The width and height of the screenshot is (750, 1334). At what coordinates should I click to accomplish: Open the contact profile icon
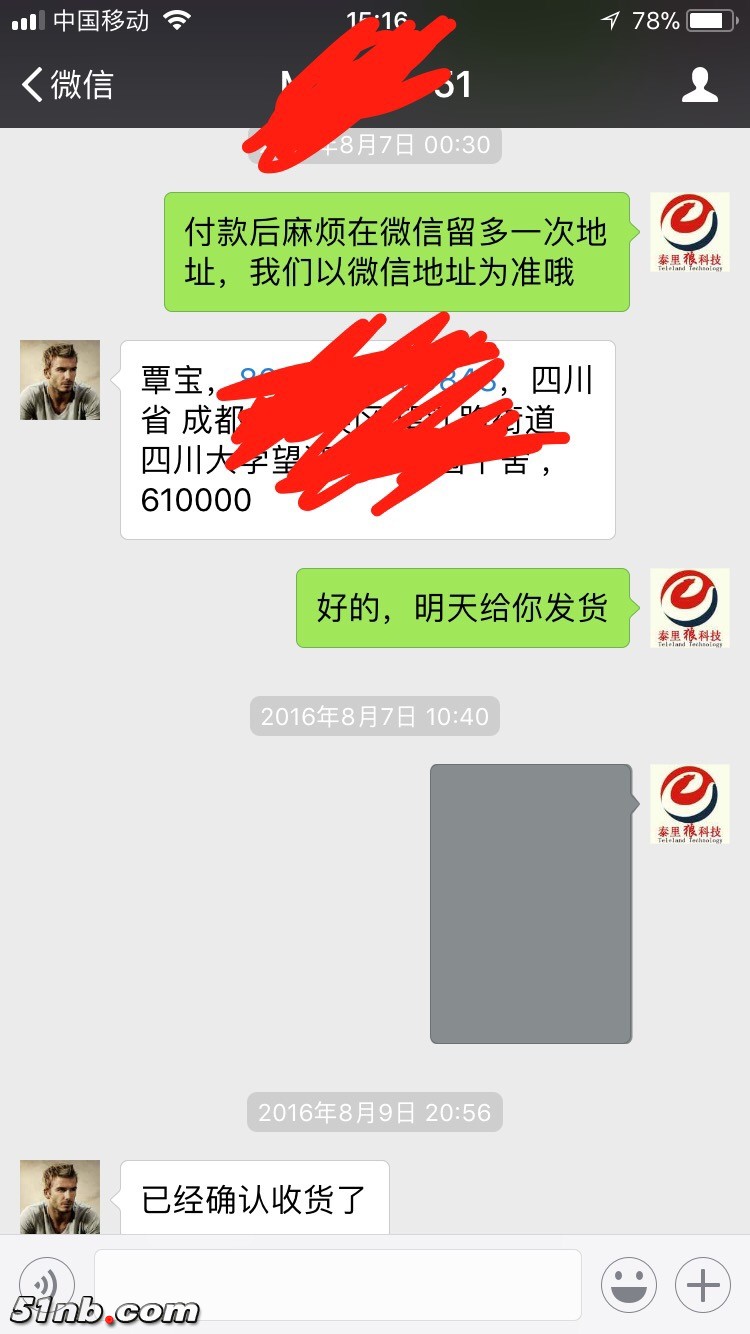[699, 85]
